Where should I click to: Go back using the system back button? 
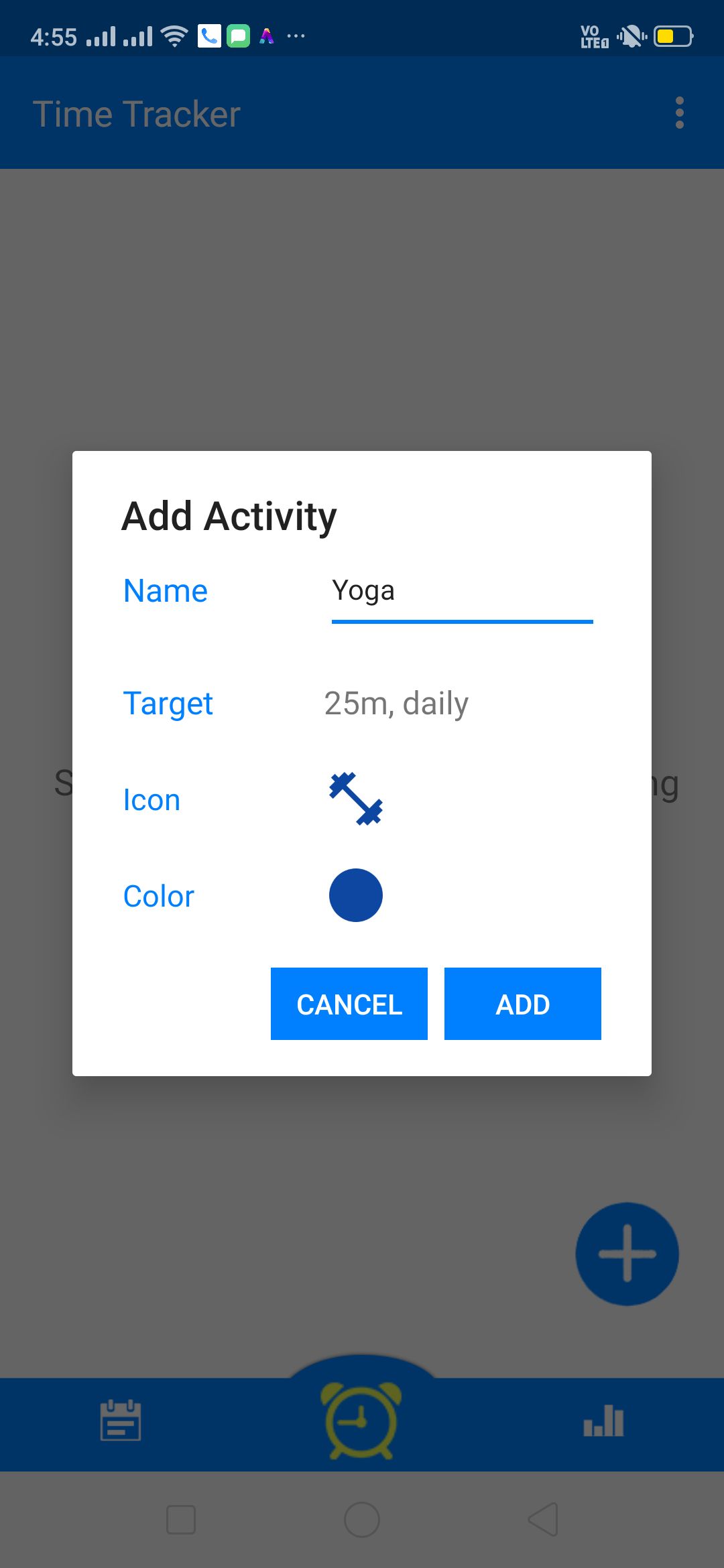click(x=543, y=1518)
